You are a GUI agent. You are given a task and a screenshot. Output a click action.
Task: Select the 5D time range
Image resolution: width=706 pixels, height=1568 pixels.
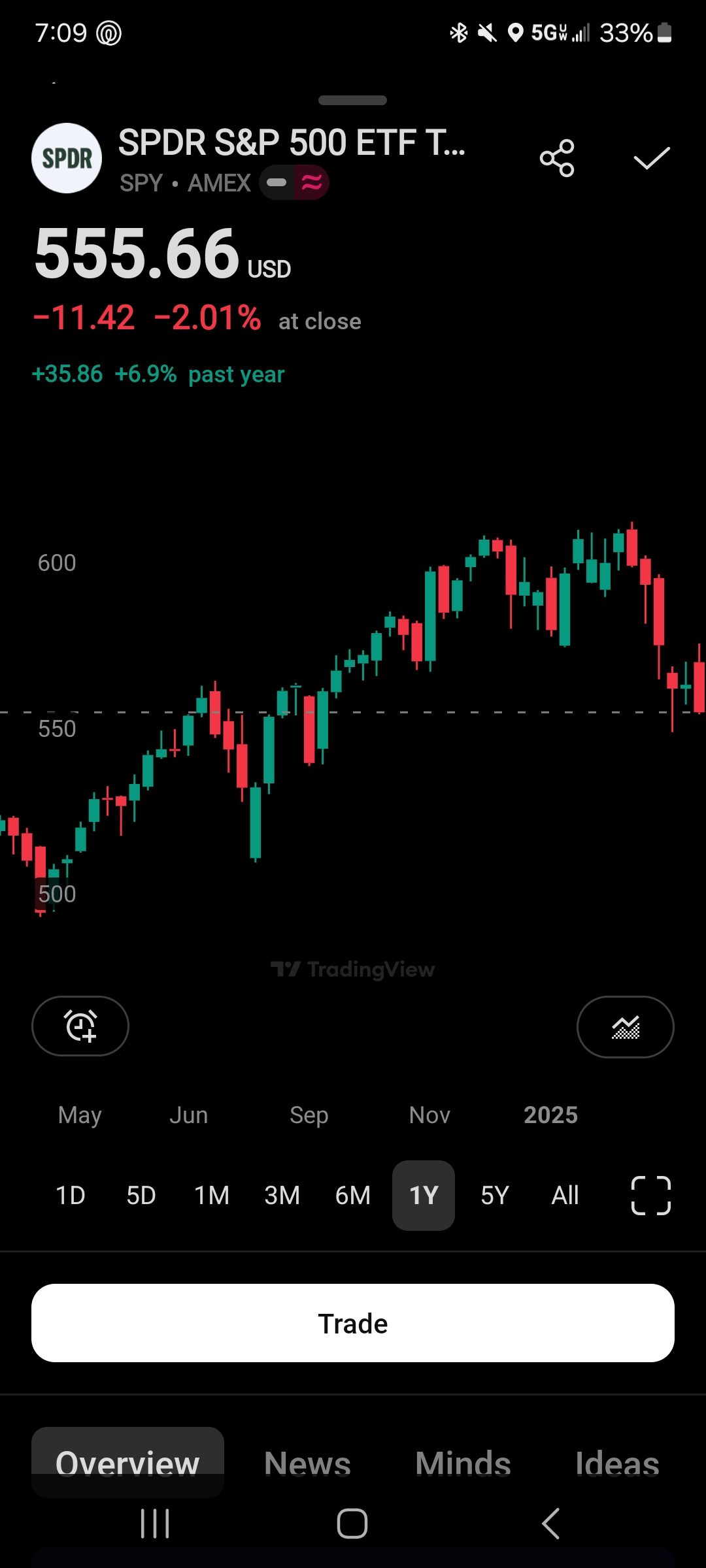click(x=141, y=1196)
